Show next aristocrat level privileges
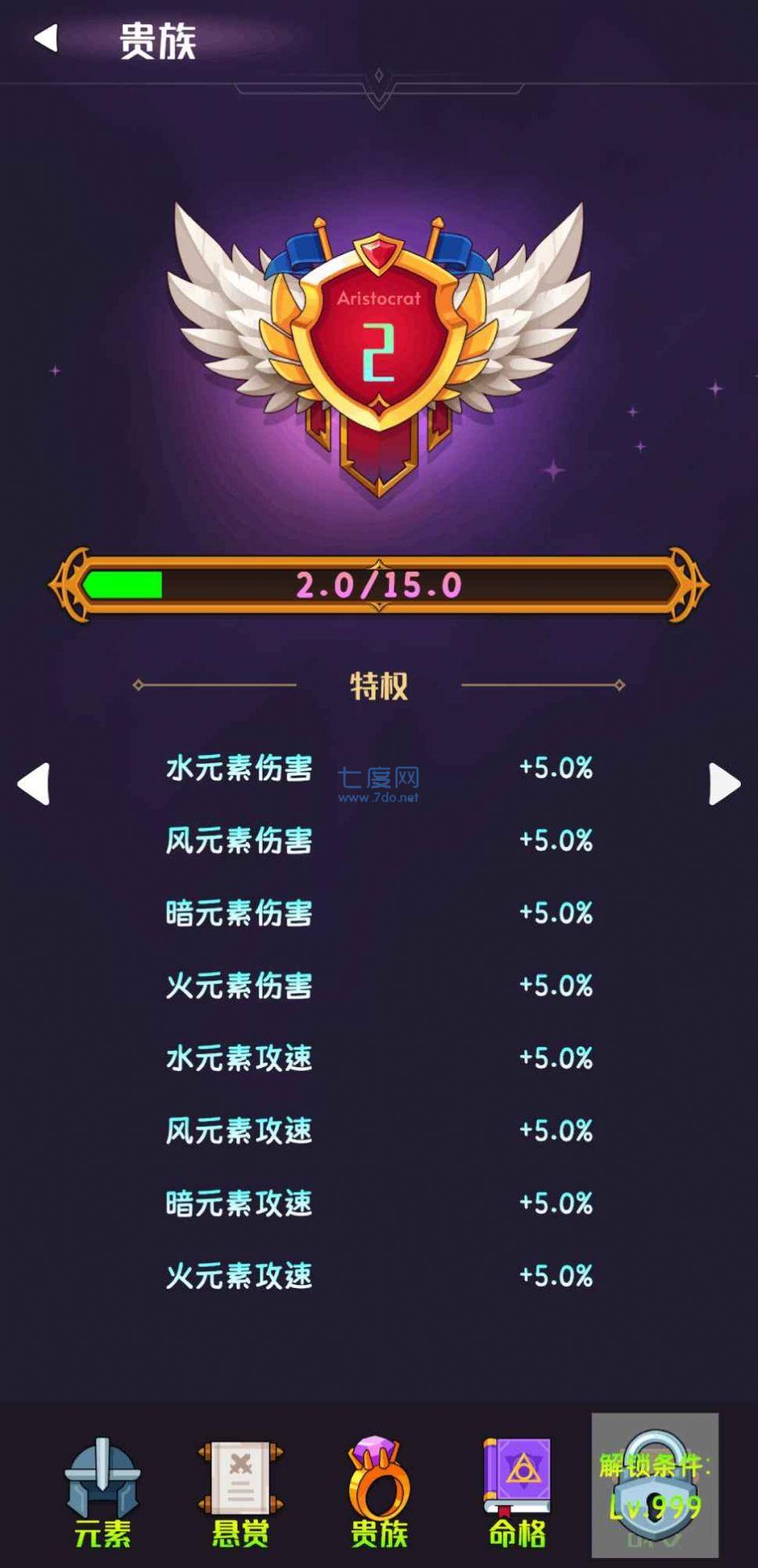 coord(723,783)
